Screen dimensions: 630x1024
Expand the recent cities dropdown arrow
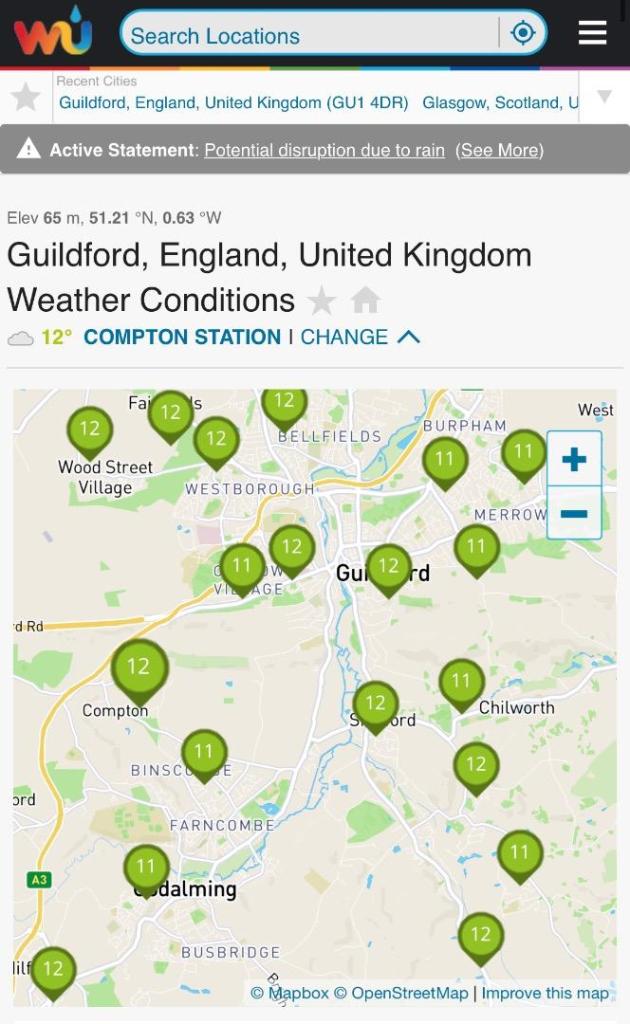coord(604,97)
